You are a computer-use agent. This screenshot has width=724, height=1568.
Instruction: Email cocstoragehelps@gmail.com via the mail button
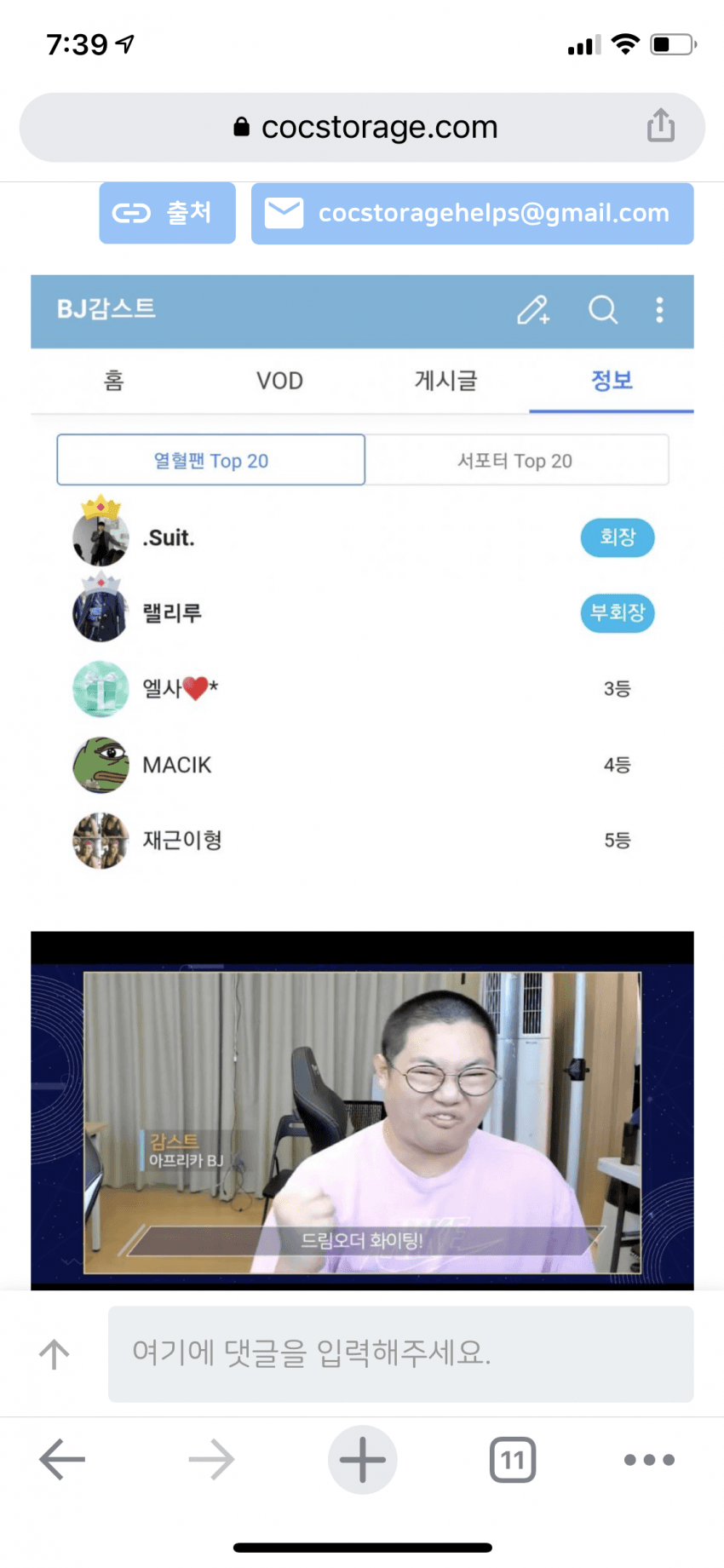[x=472, y=213]
